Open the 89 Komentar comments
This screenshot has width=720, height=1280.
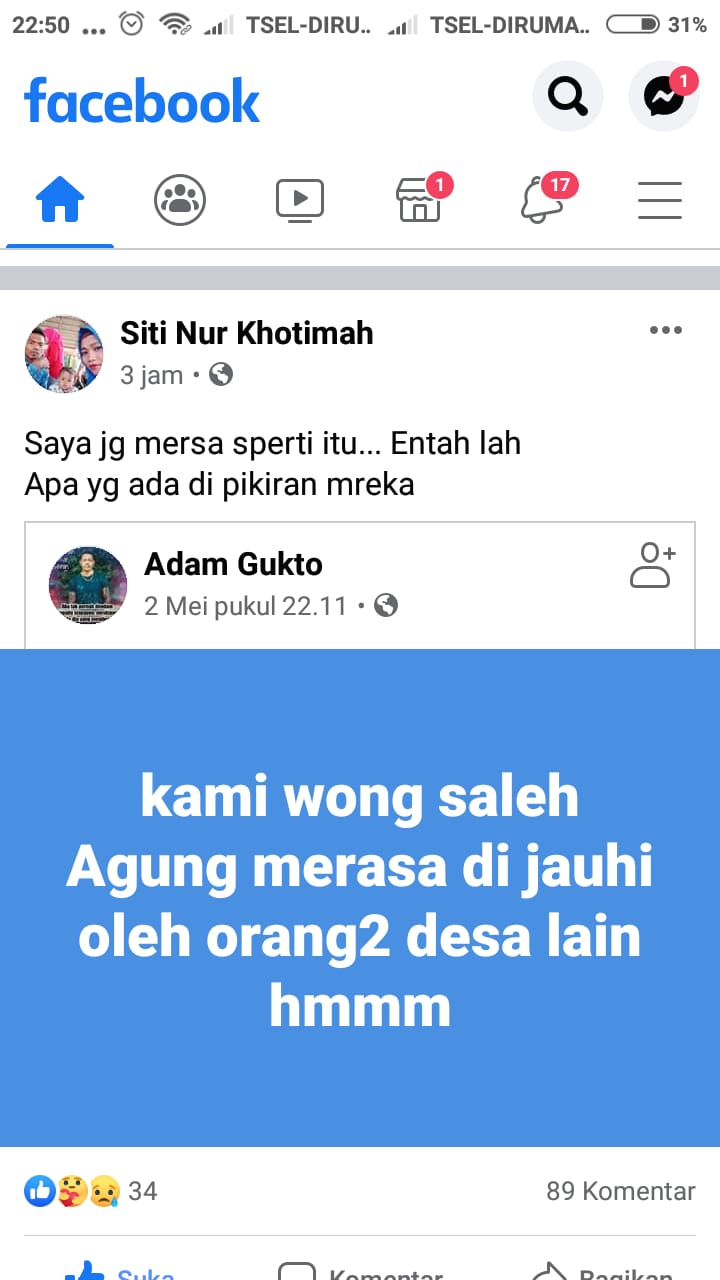(x=621, y=1191)
